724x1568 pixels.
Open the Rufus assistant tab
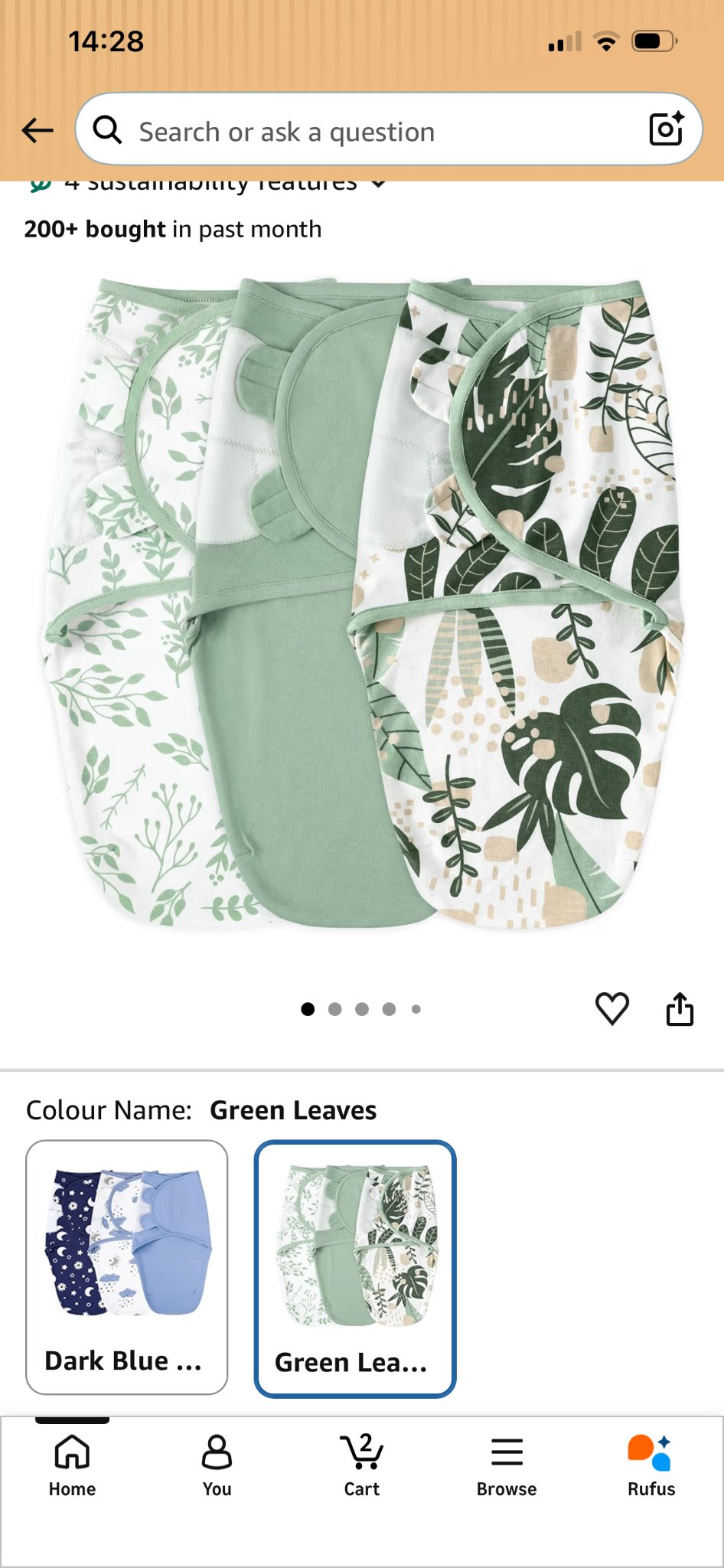[x=651, y=1465]
